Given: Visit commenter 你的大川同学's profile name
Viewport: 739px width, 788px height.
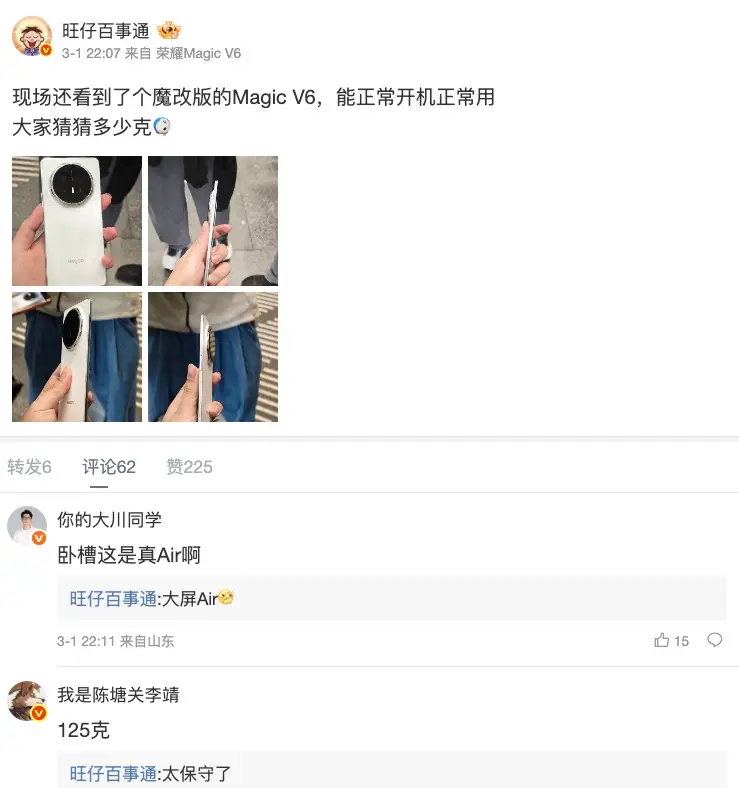Looking at the screenshot, I should point(109,520).
